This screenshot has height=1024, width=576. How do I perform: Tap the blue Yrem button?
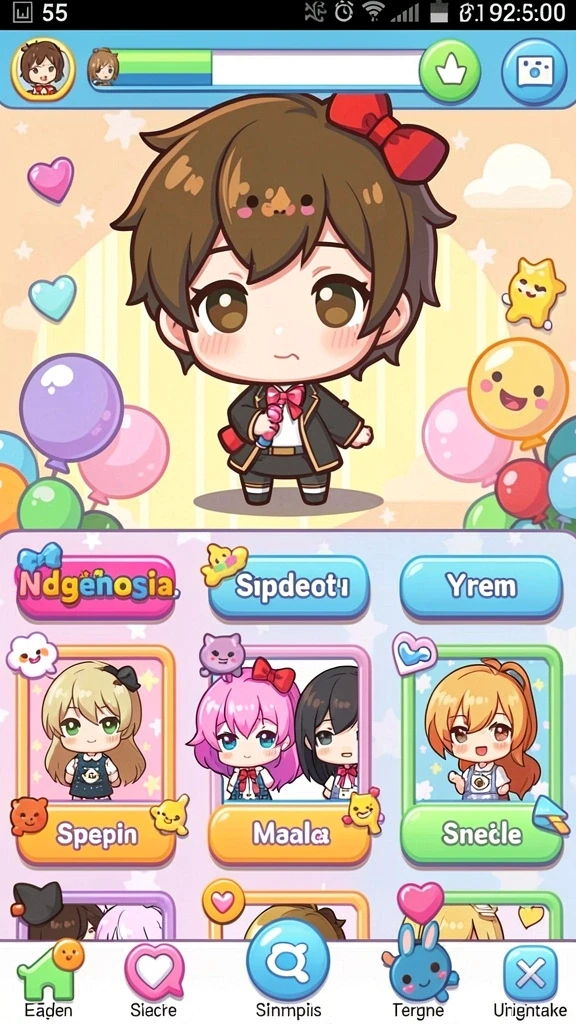481,586
